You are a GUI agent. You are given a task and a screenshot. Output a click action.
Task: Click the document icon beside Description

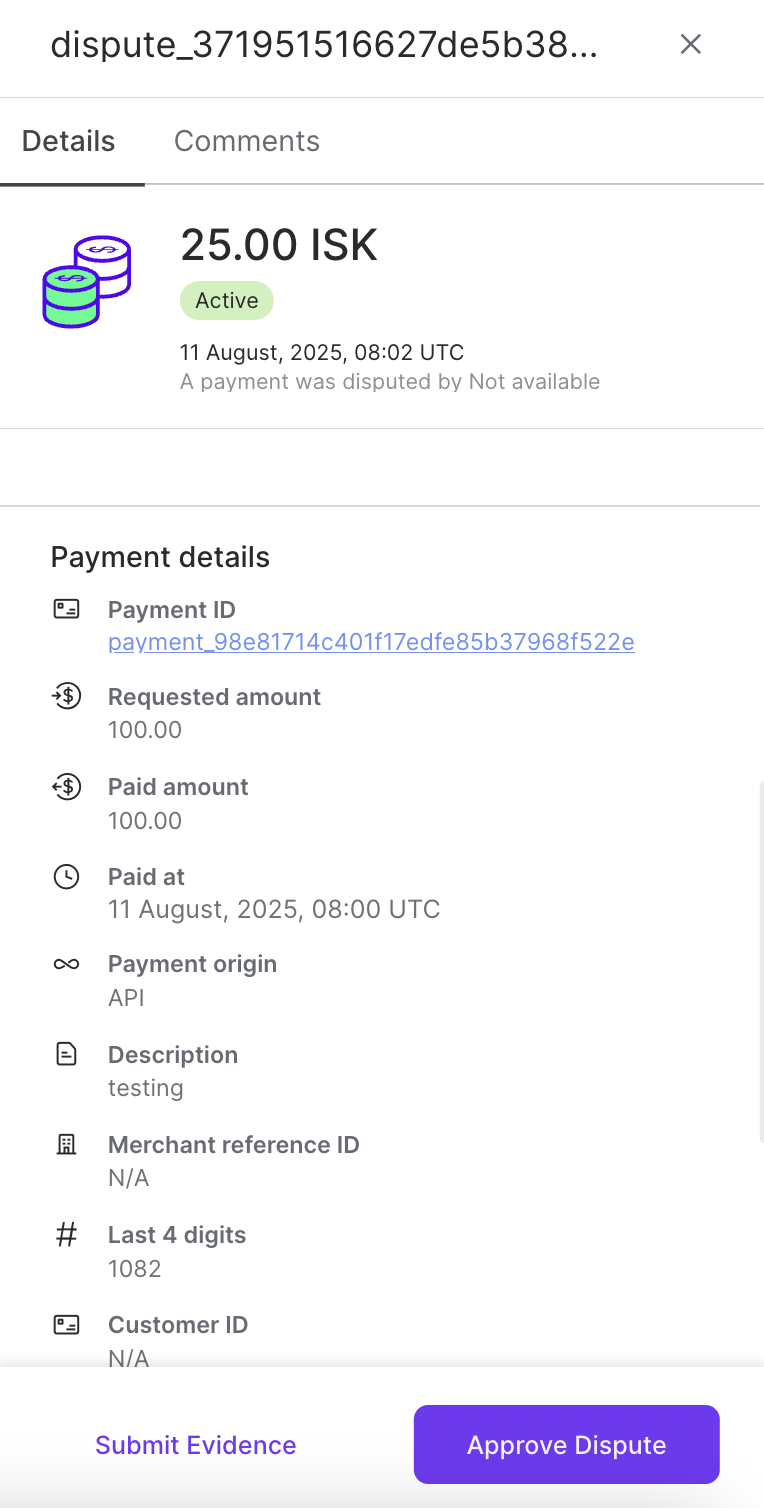coord(66,1054)
